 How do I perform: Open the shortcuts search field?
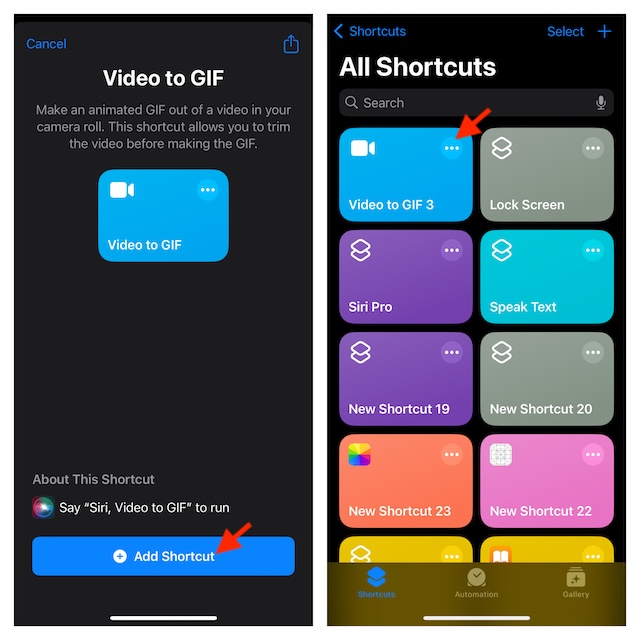click(x=470, y=102)
